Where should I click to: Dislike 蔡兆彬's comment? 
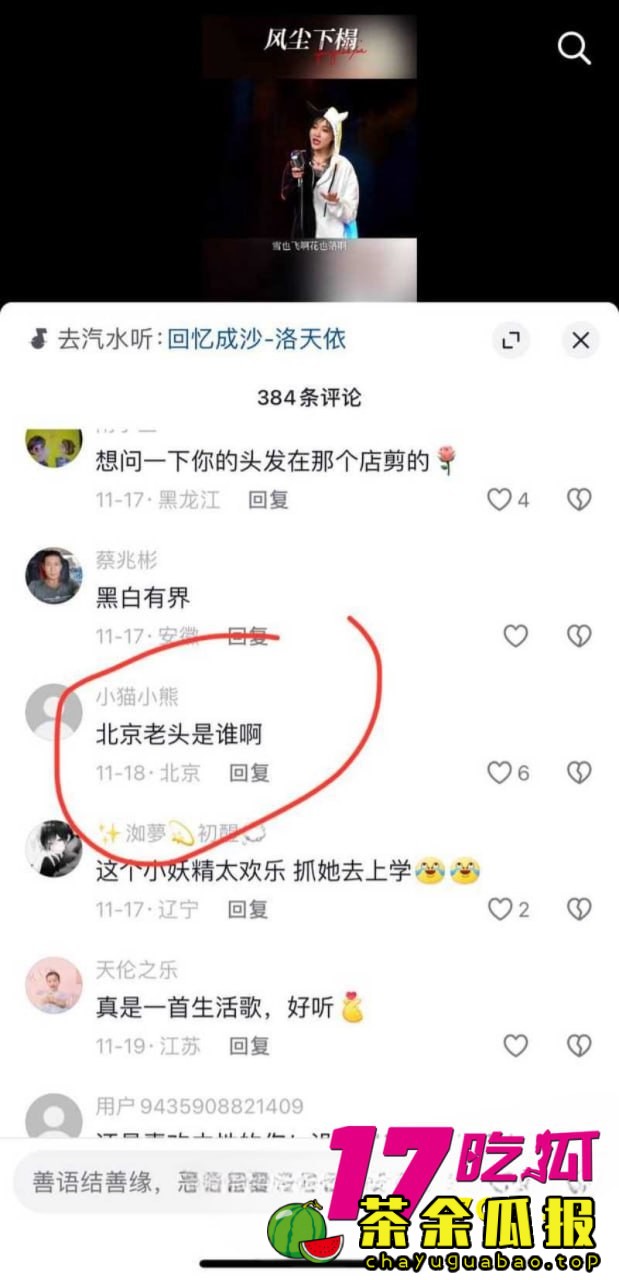click(579, 635)
